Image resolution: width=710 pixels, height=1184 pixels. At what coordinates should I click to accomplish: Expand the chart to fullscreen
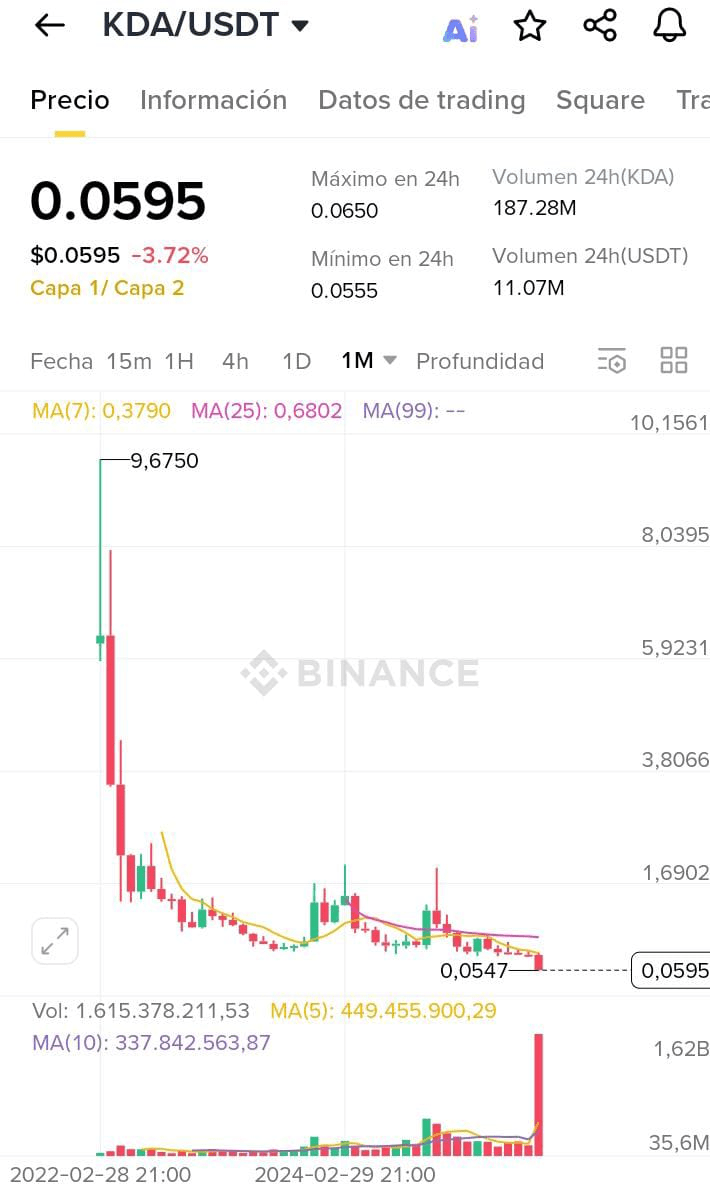[55, 942]
